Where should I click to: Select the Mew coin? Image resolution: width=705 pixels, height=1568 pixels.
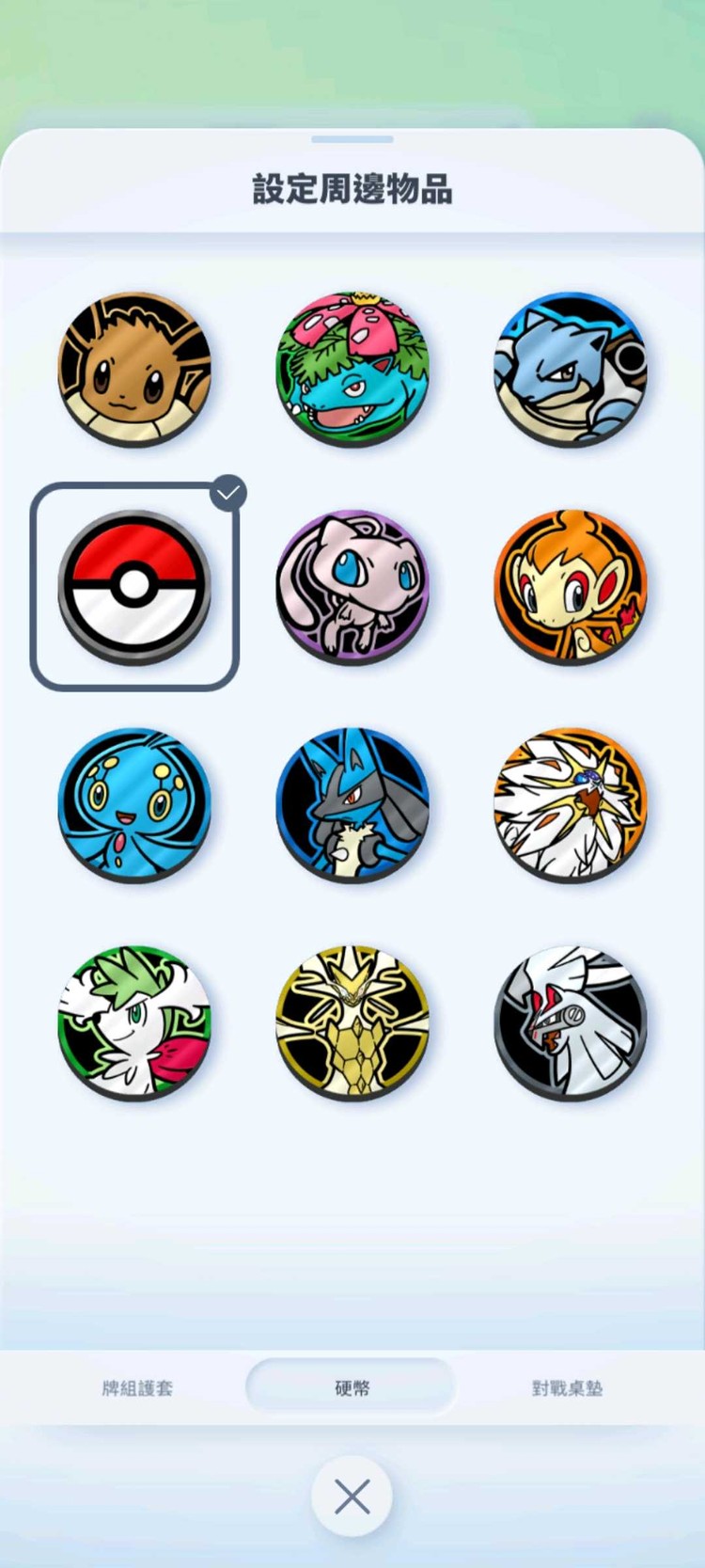(x=352, y=587)
